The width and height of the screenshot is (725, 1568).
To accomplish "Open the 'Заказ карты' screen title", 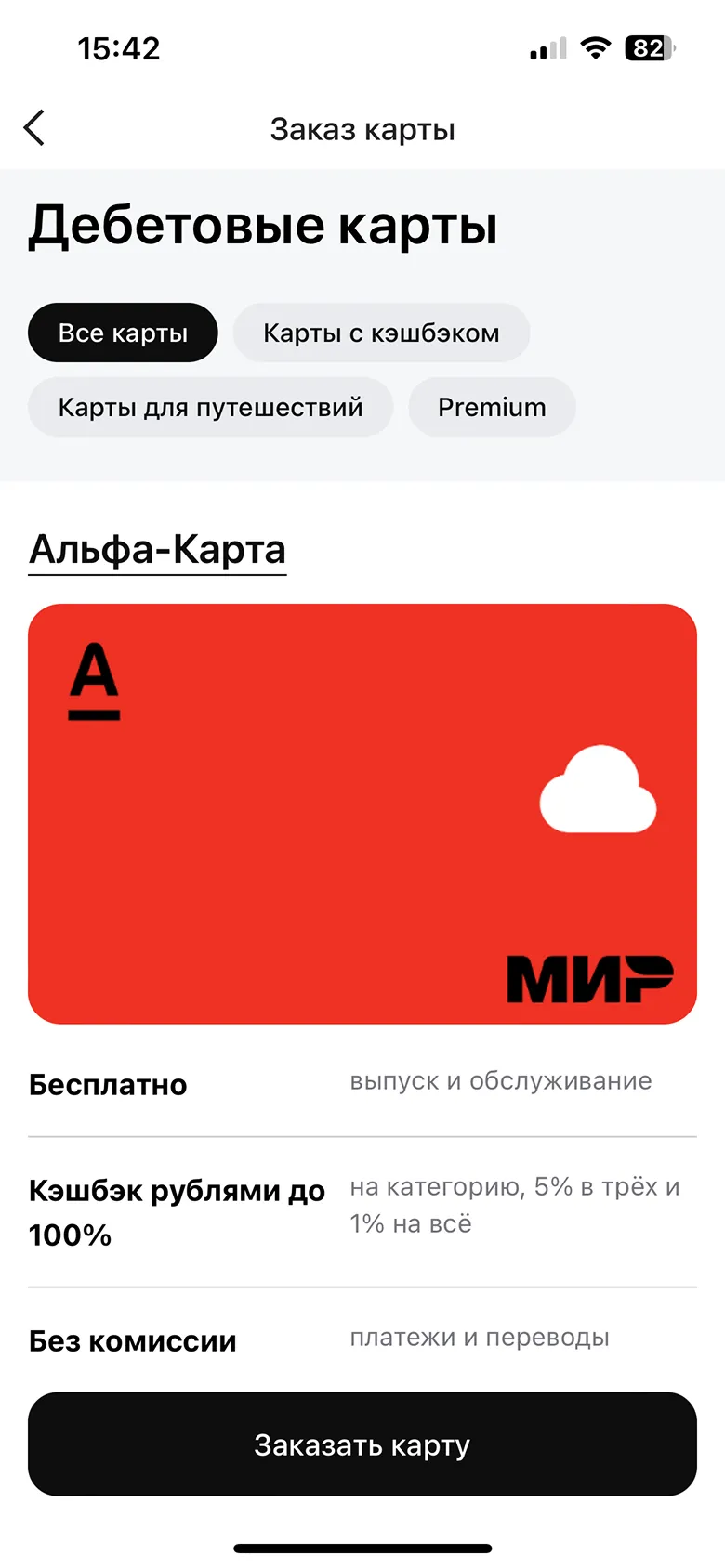I will [x=362, y=129].
